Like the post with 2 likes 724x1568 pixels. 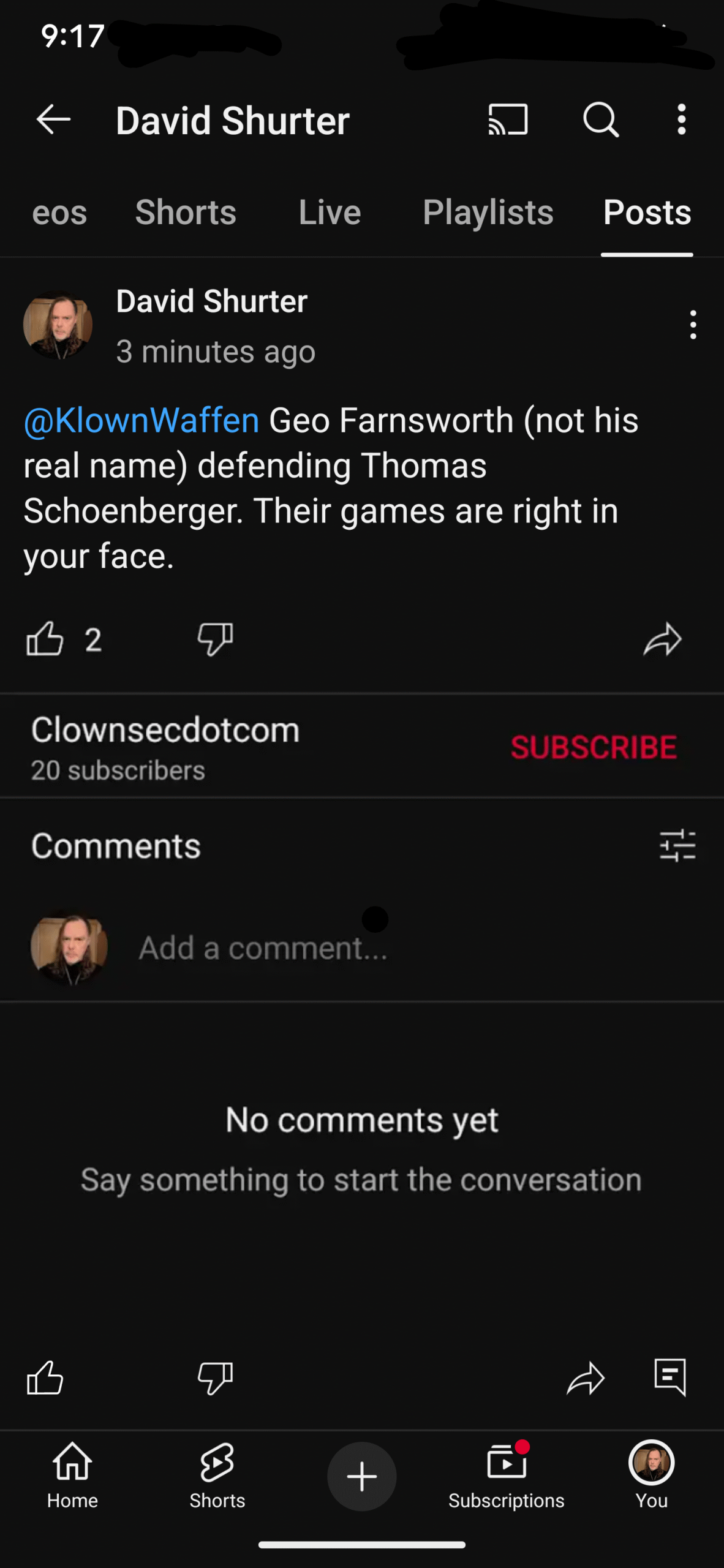(x=45, y=639)
